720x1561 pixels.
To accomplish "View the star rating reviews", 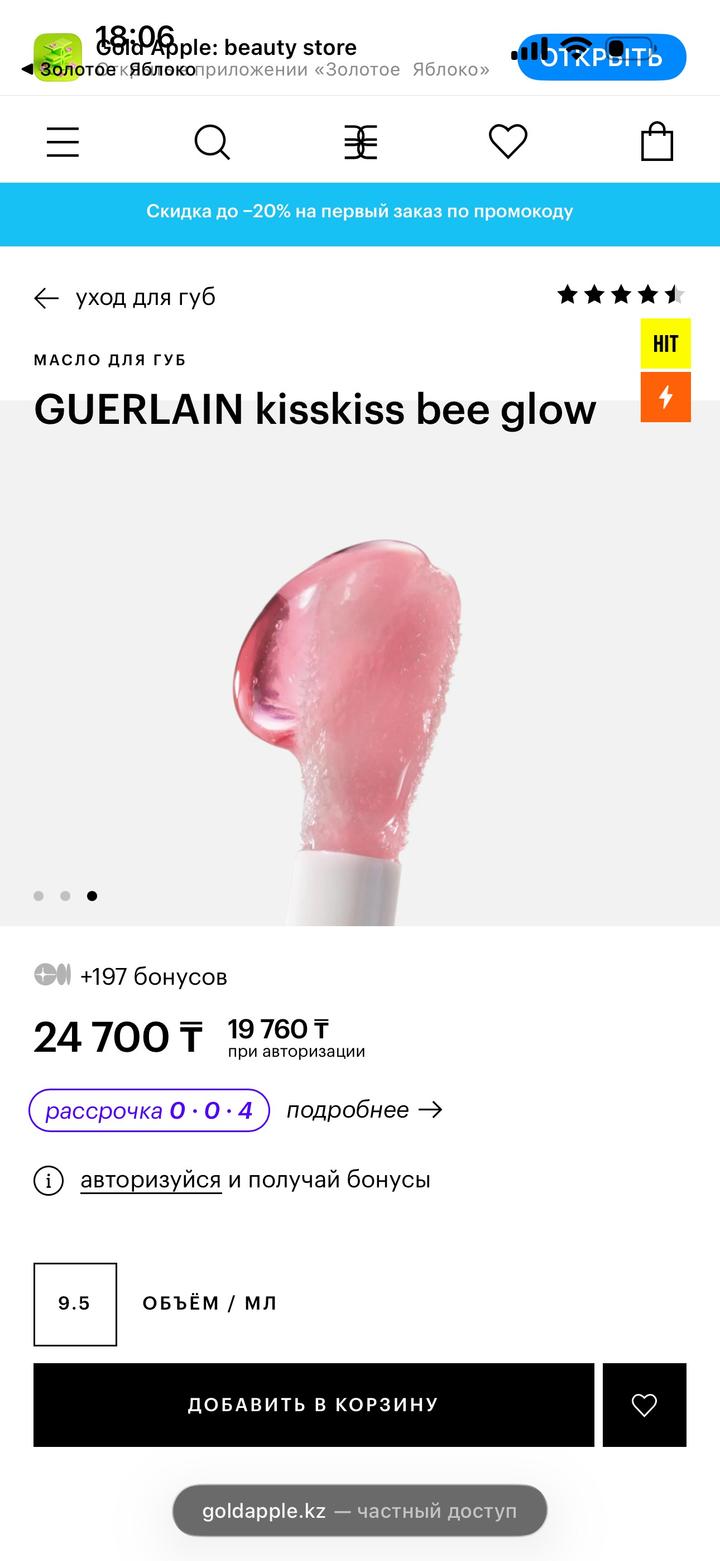I will 620,295.
